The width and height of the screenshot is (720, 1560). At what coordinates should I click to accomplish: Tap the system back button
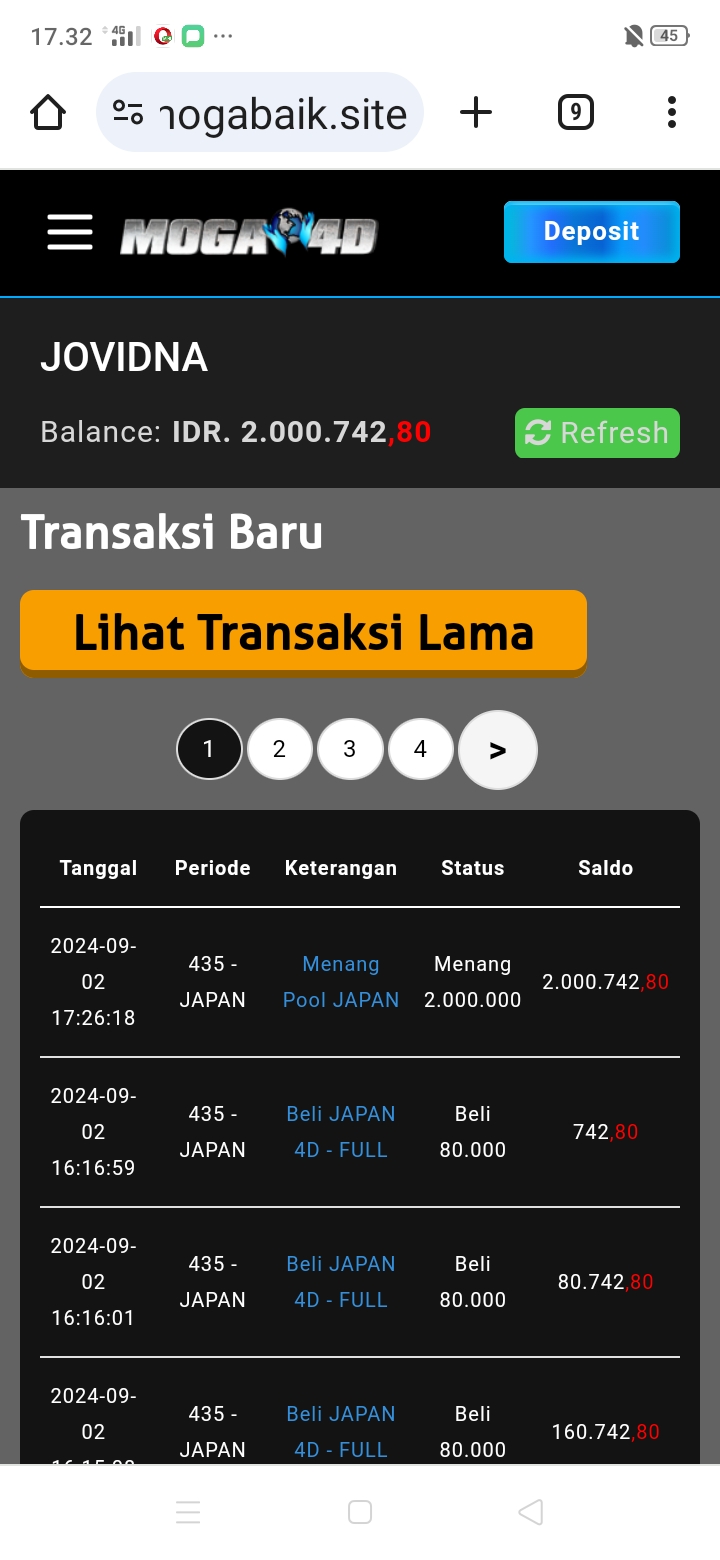[x=531, y=1512]
